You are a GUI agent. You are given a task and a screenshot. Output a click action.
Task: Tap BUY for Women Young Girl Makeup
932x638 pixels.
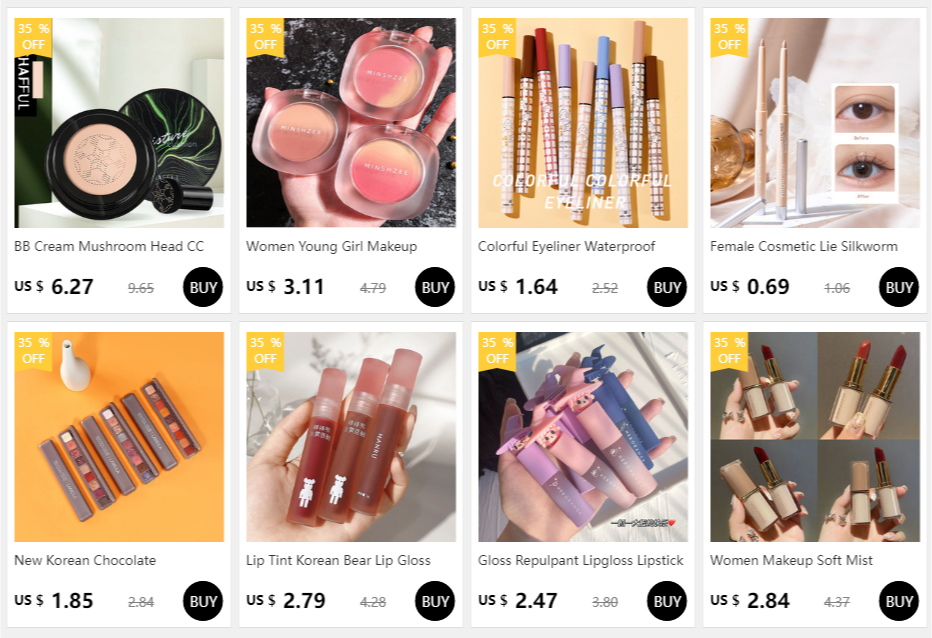click(435, 287)
